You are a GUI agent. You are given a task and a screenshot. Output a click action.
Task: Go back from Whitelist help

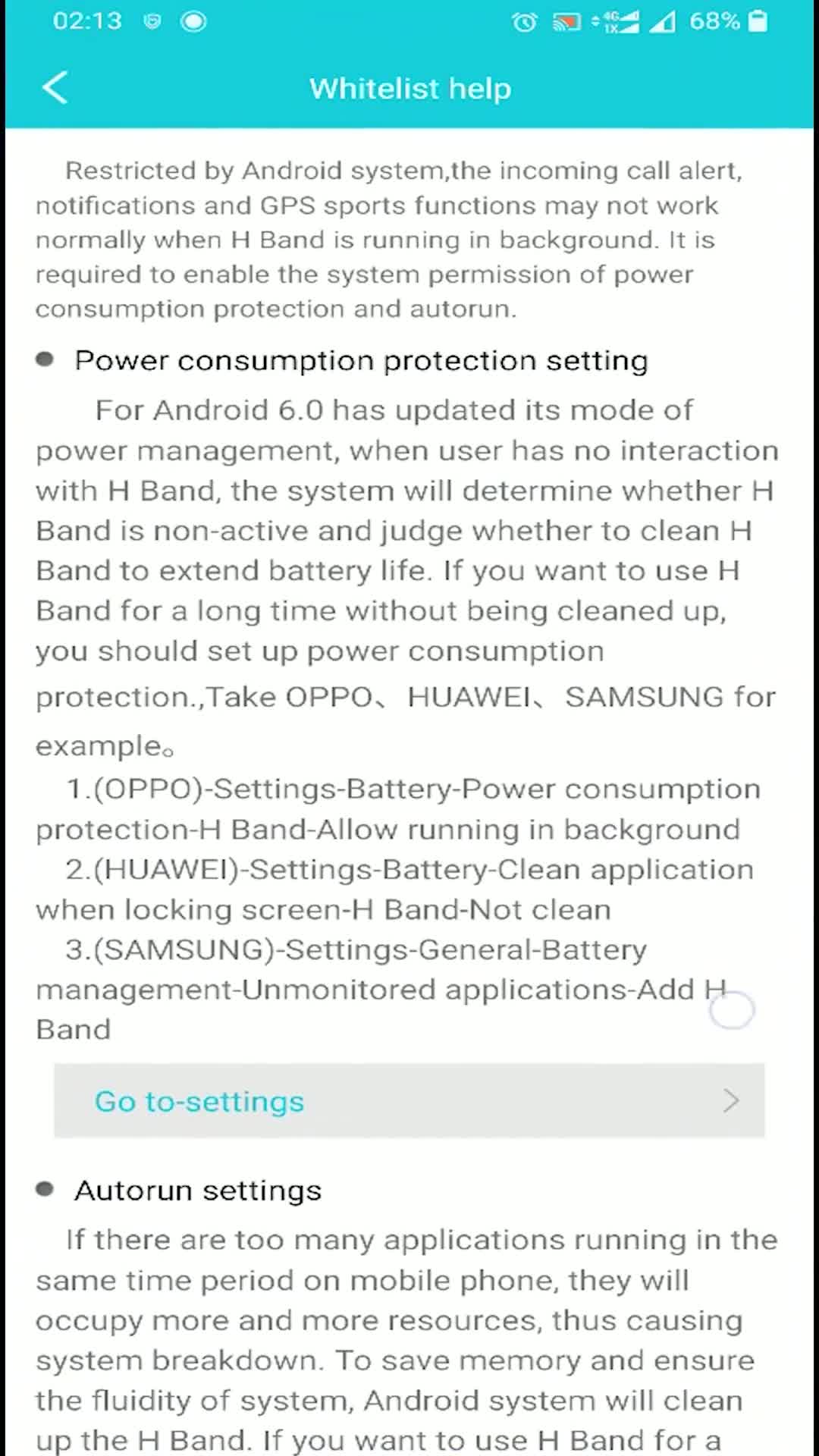click(x=55, y=88)
